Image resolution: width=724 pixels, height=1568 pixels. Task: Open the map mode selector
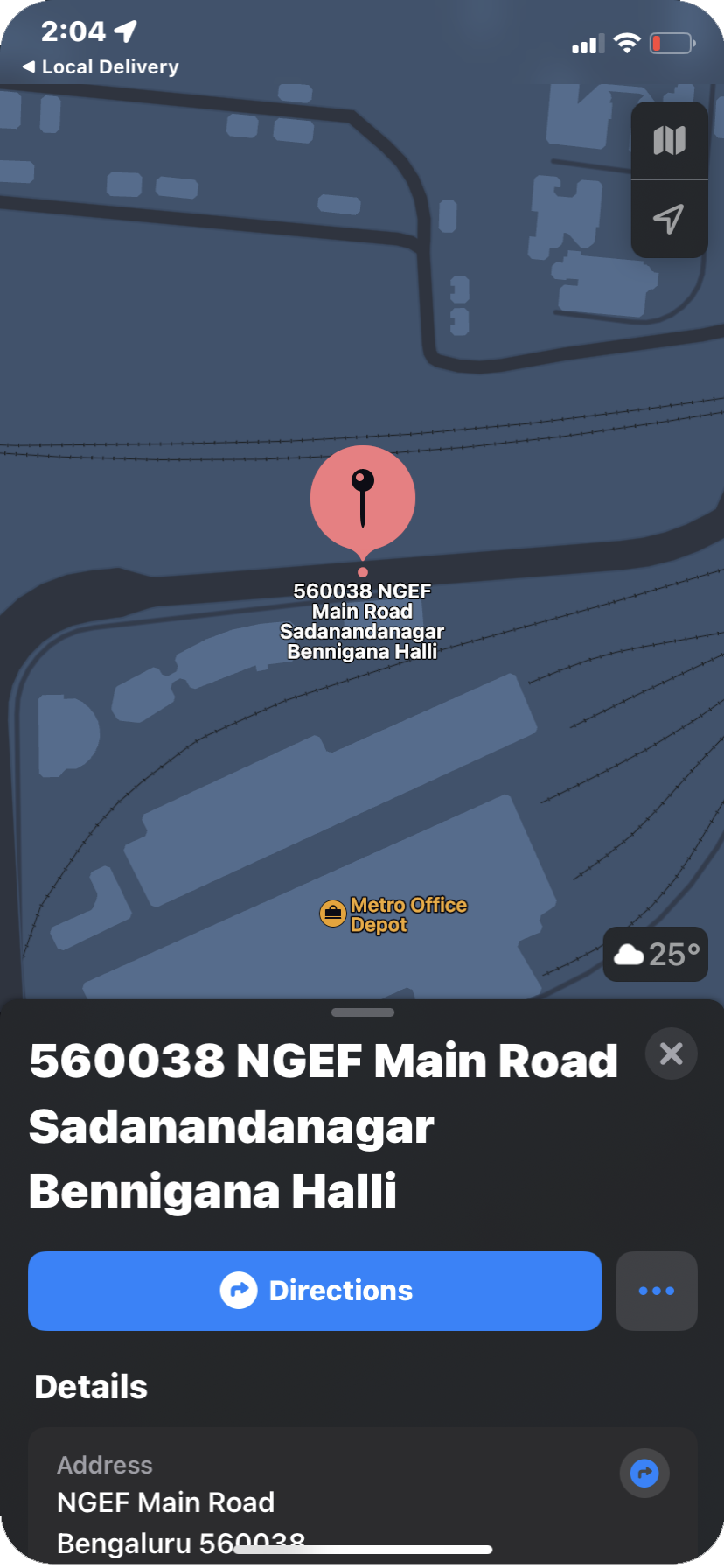[669, 140]
